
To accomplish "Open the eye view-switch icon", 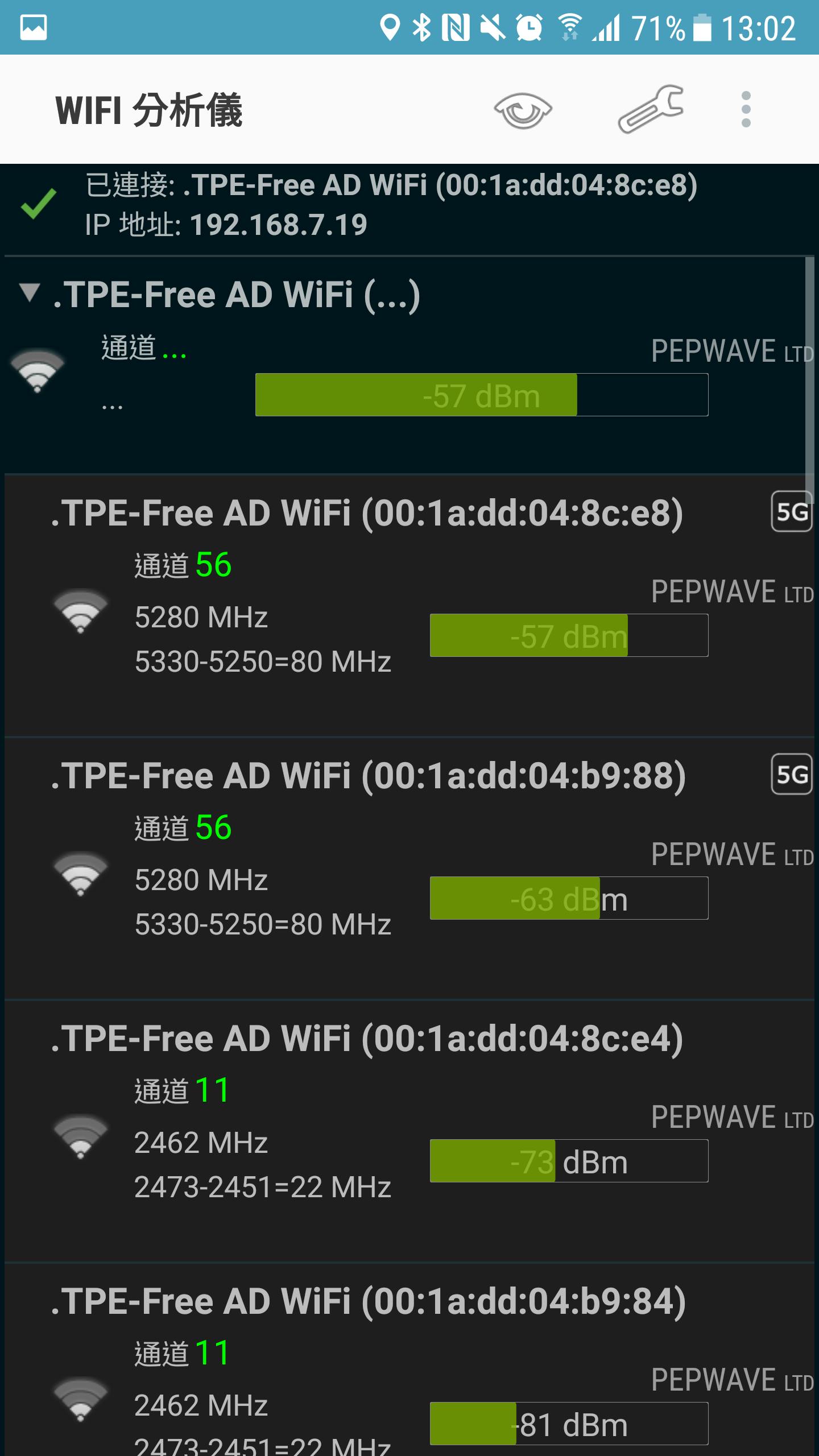I will pyautogui.click(x=523, y=110).
